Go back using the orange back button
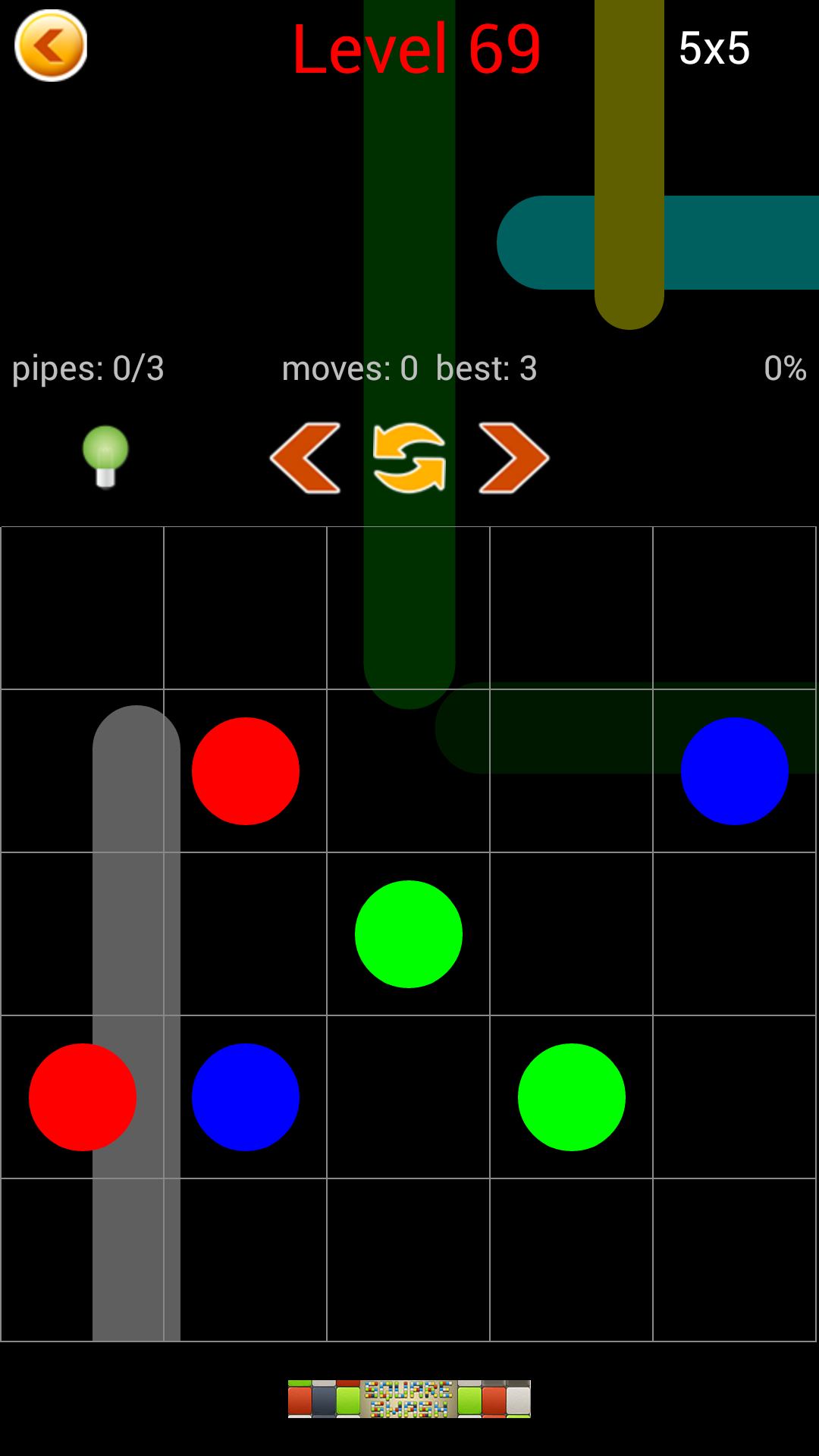 click(x=51, y=45)
